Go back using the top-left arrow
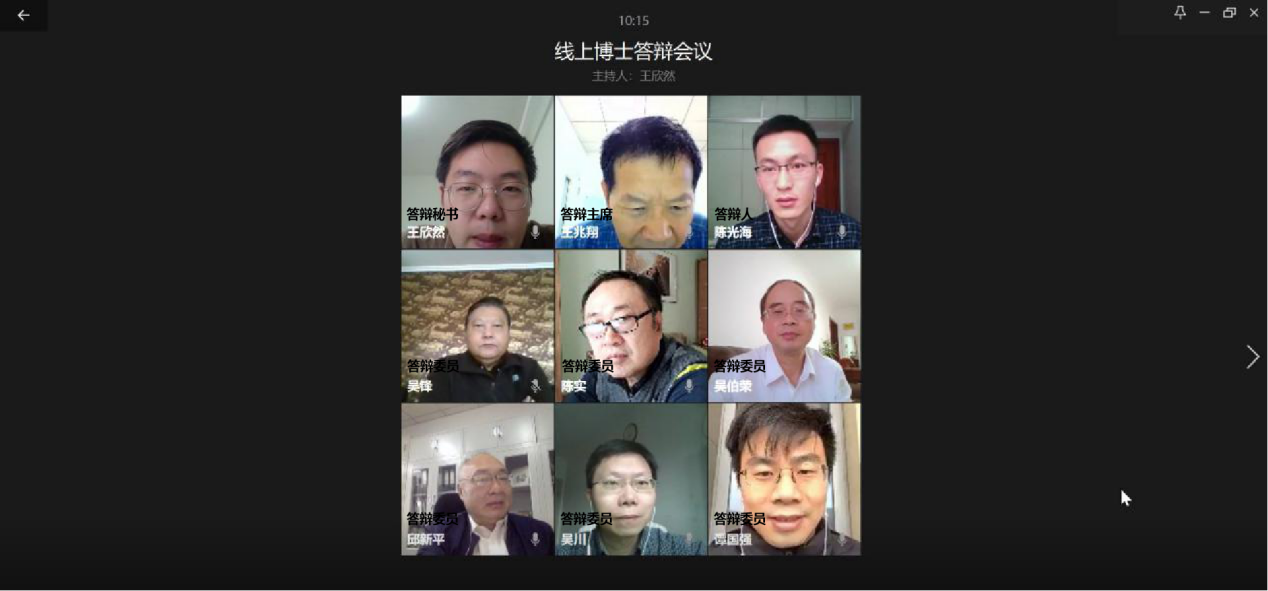The width and height of the screenshot is (1268, 591). coord(23,15)
